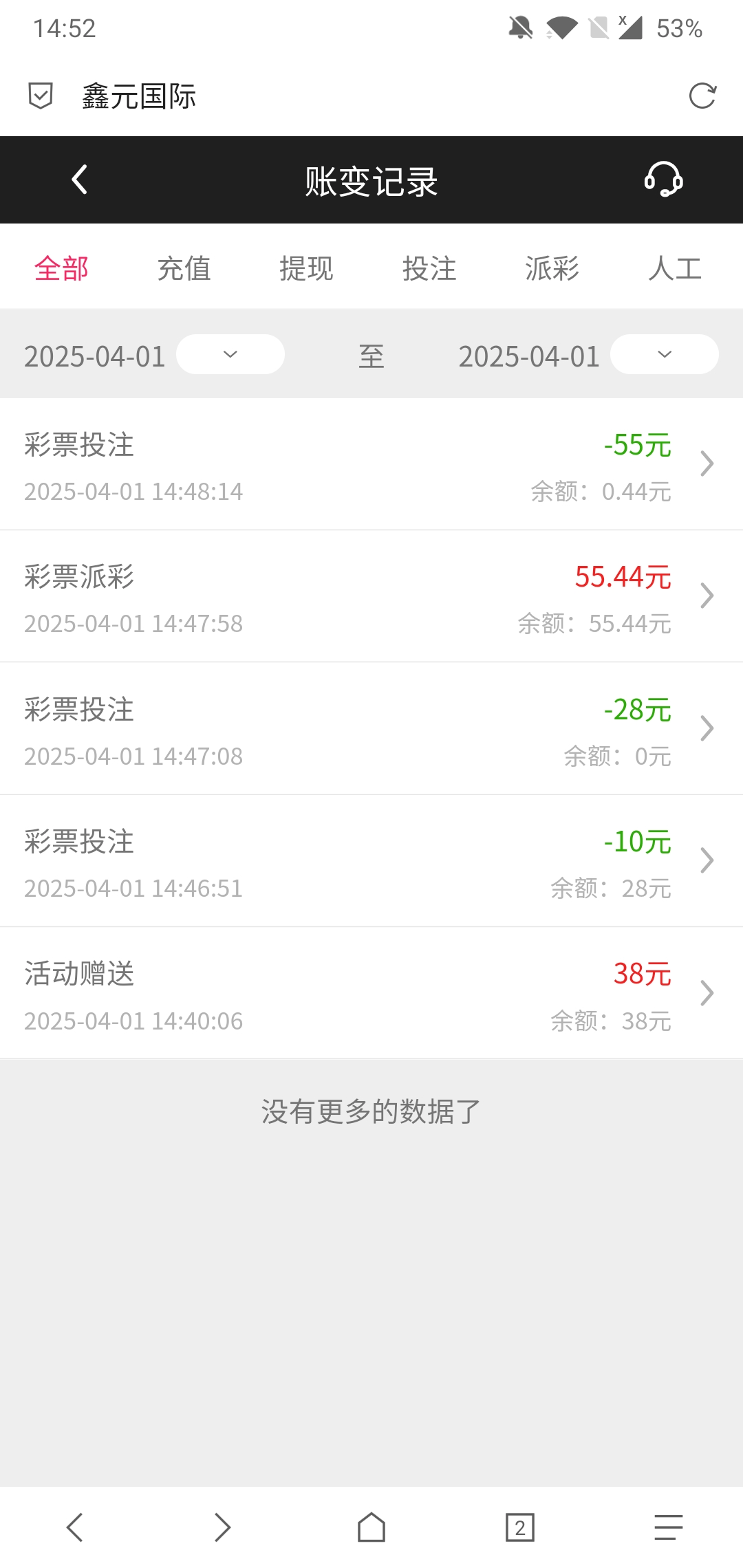The height and width of the screenshot is (1568, 743).
Task: Switch to the 投注 tab
Action: coord(429,268)
